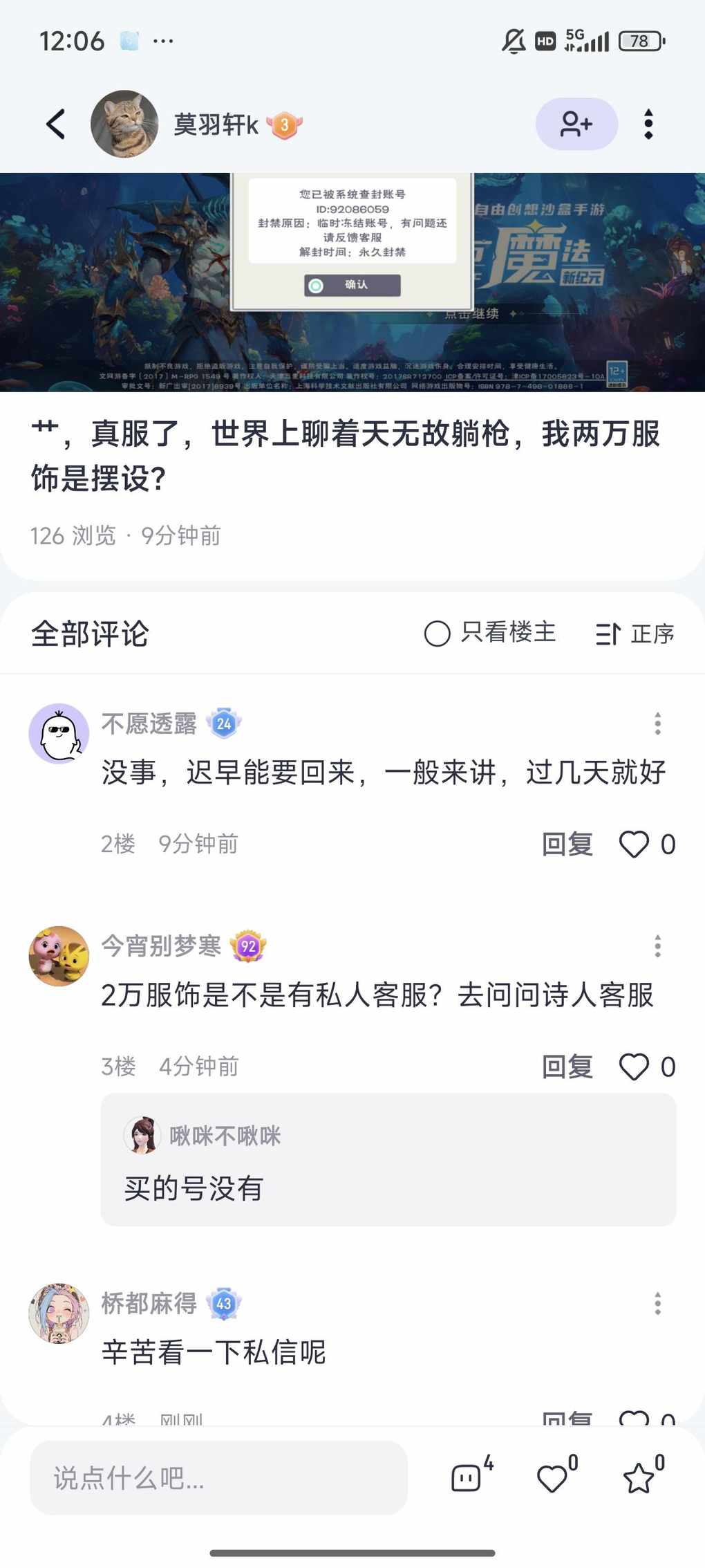Screen dimensions: 705x1568
Task: Open 今宵别梦寒's avatar
Action: point(59,956)
